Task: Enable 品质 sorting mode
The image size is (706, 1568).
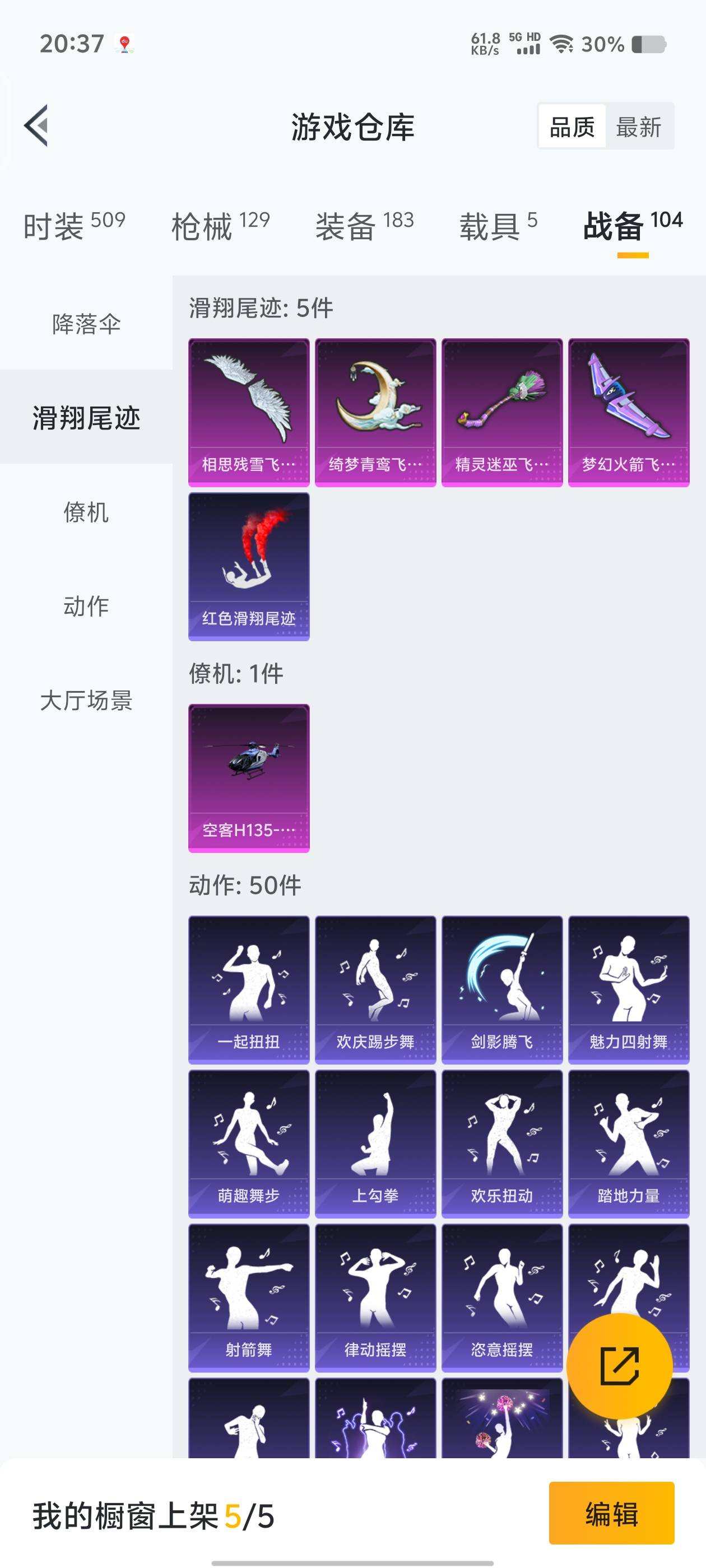Action: pyautogui.click(x=570, y=127)
